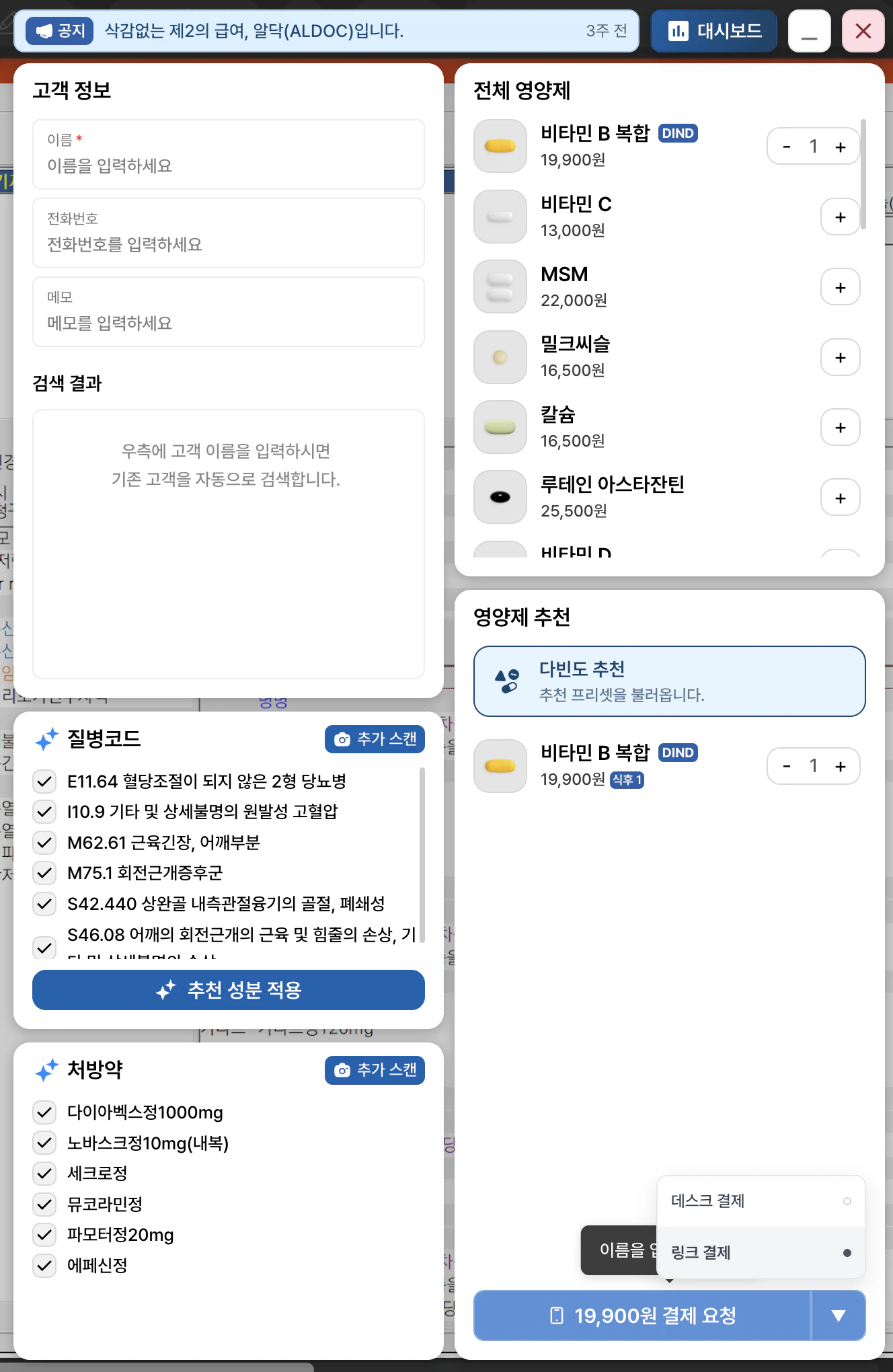This screenshot has width=893, height=1372.
Task: Add 루테인 아스타잔틴 with plus button
Action: point(840,498)
